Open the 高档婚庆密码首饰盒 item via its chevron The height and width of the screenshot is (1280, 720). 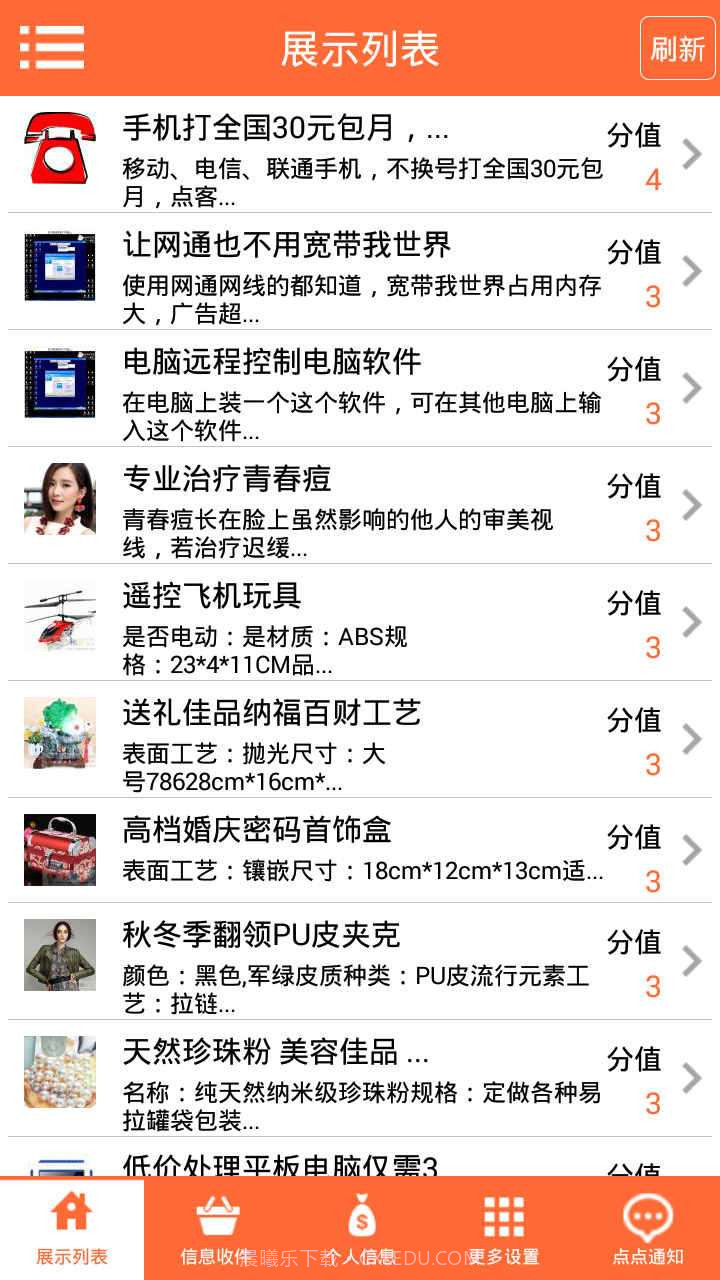(x=694, y=850)
